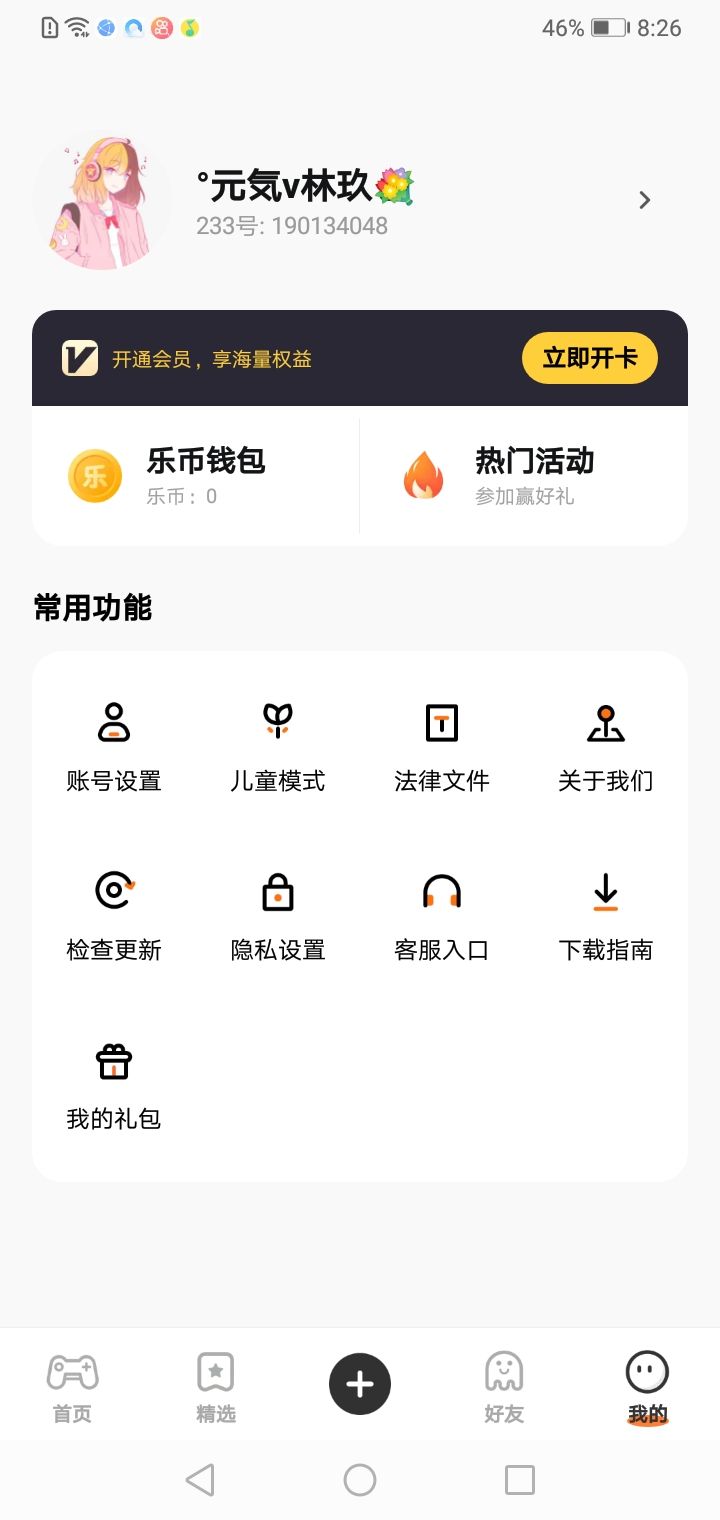Select the 我的 profile tab

click(647, 1386)
